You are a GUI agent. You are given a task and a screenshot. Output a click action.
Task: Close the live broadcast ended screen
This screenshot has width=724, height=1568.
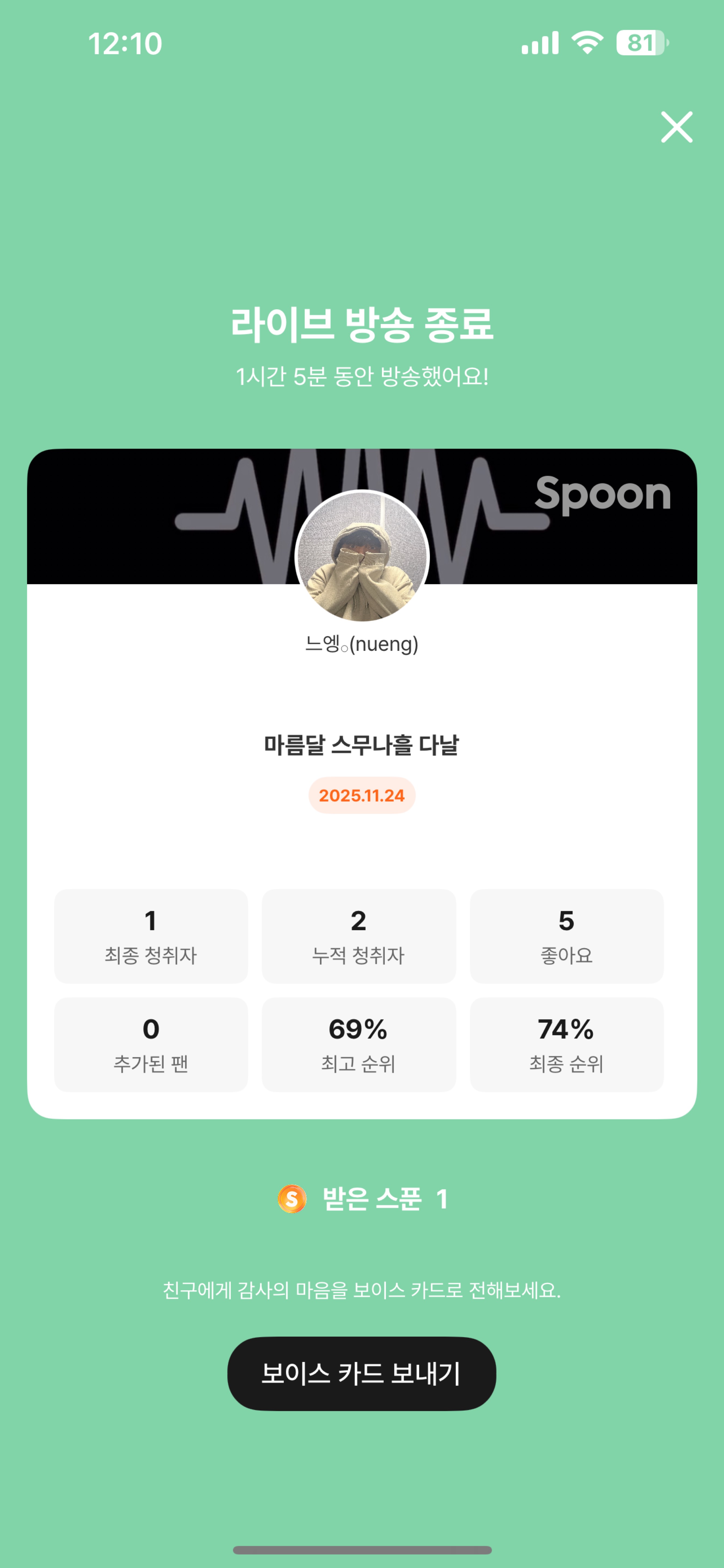[677, 127]
